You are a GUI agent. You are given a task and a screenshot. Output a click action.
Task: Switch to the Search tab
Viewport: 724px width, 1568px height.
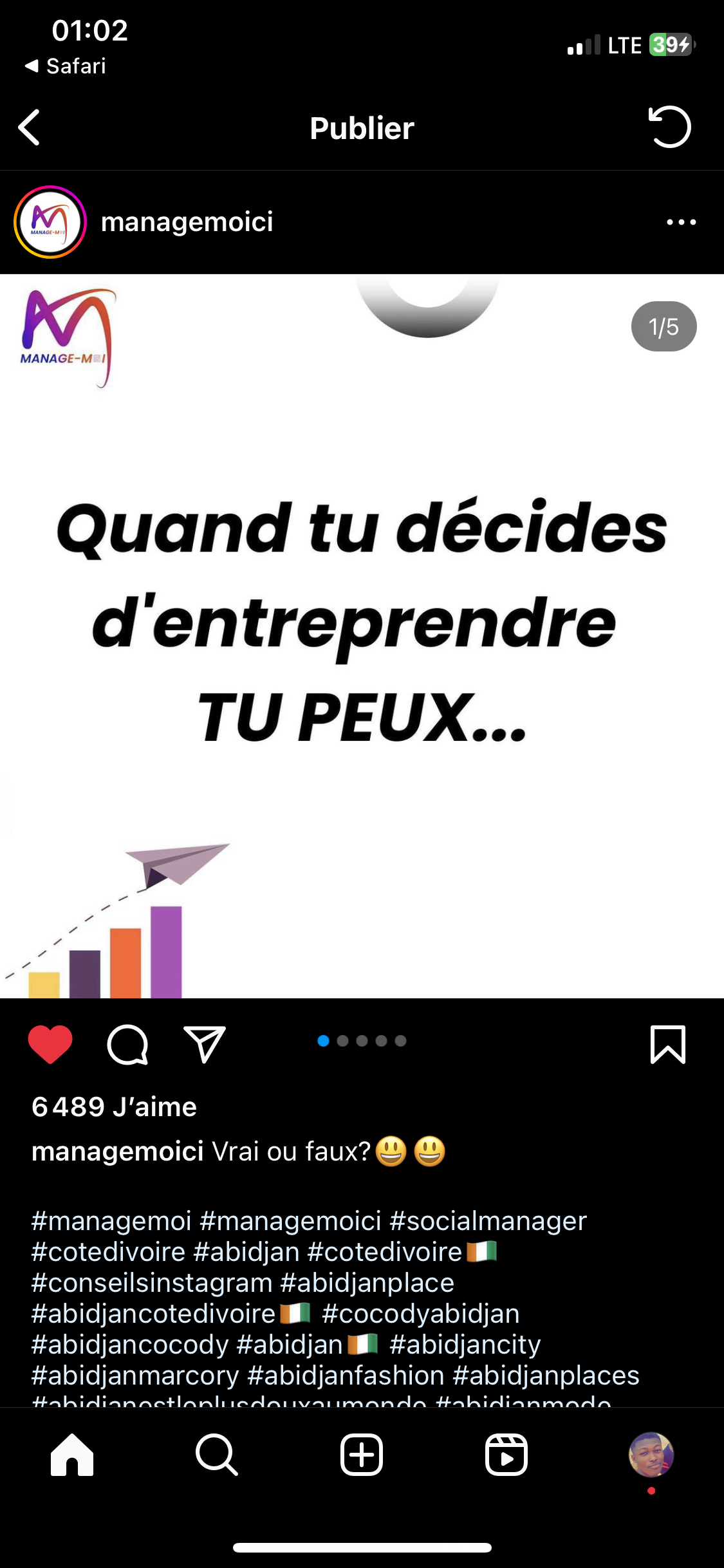(x=217, y=1455)
